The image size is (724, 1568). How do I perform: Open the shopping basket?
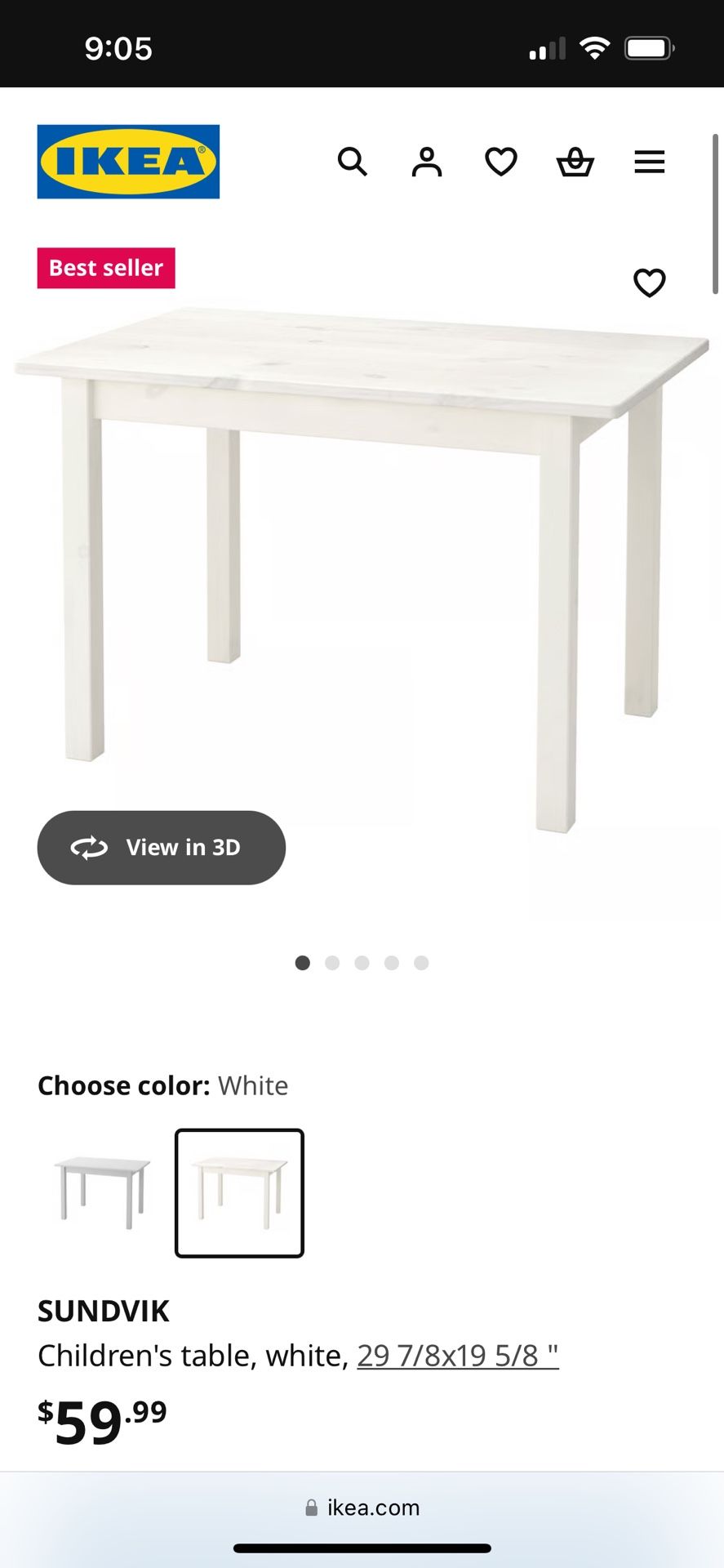(575, 162)
